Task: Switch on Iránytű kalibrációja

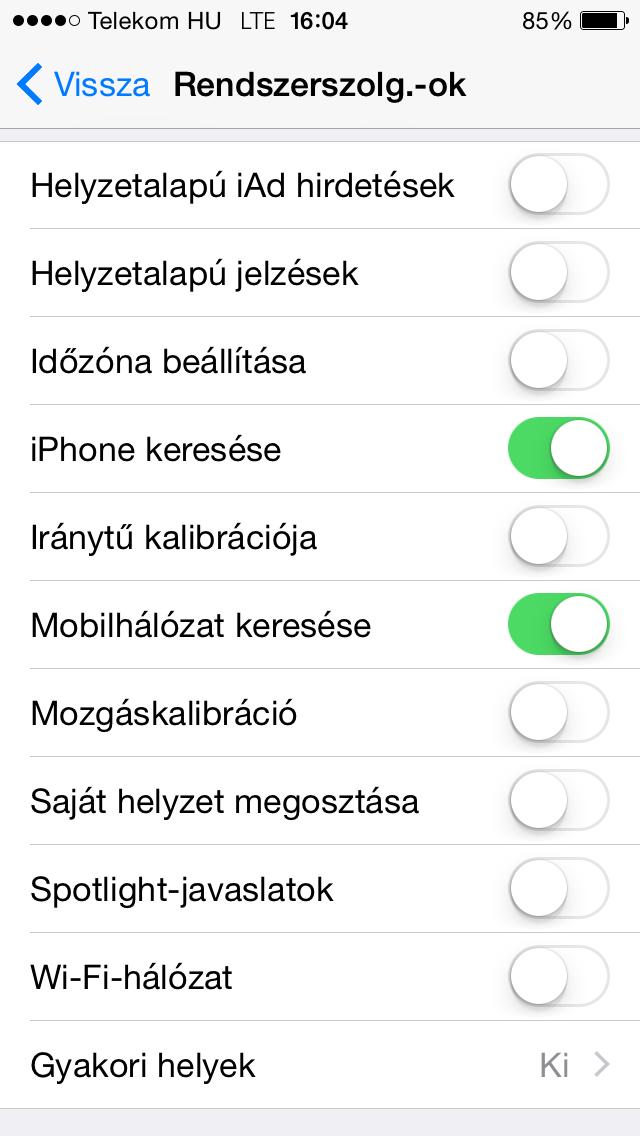Action: coord(559,536)
